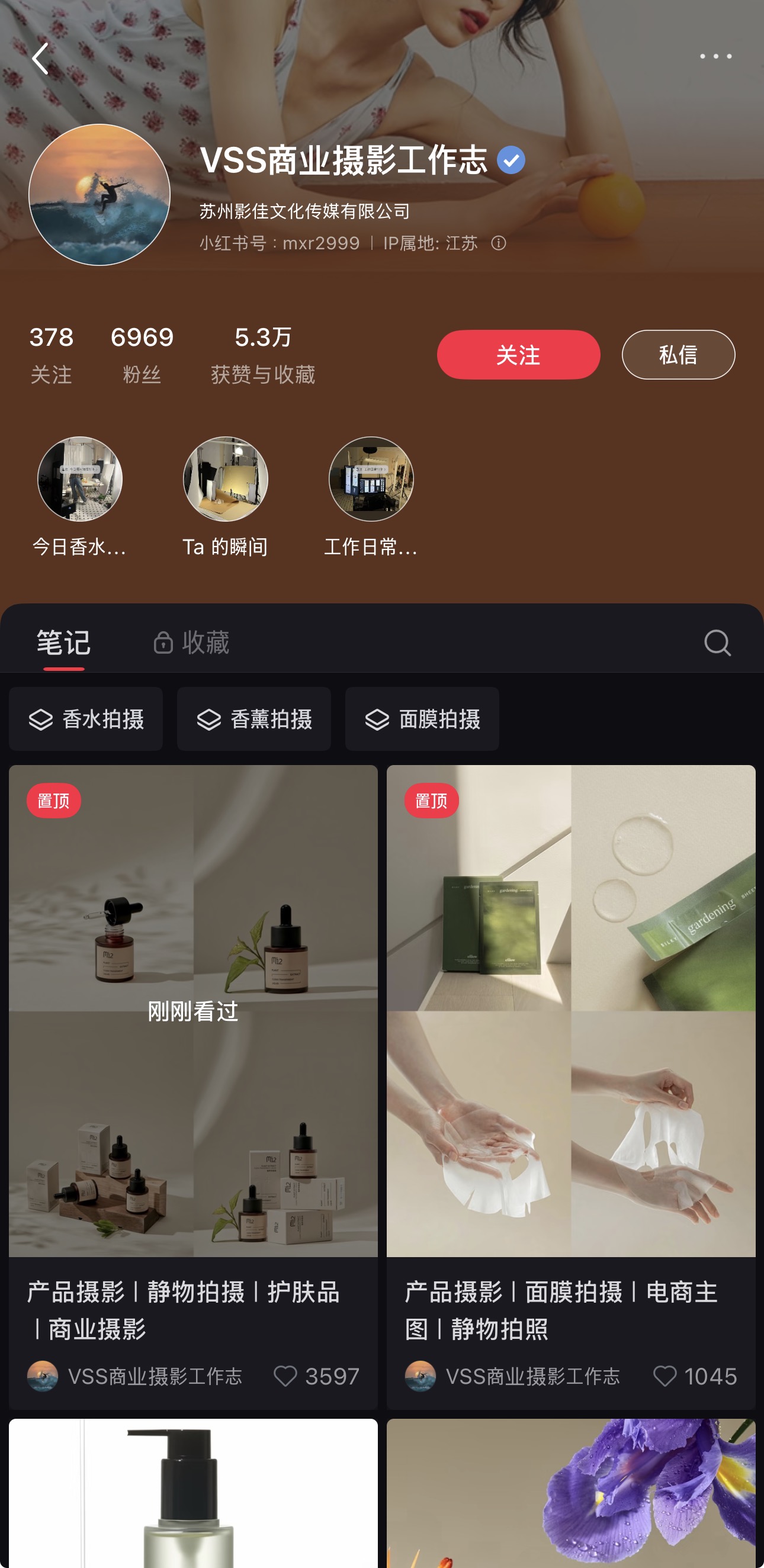Open the pinned 护肤品 product photography note

[x=193, y=1010]
